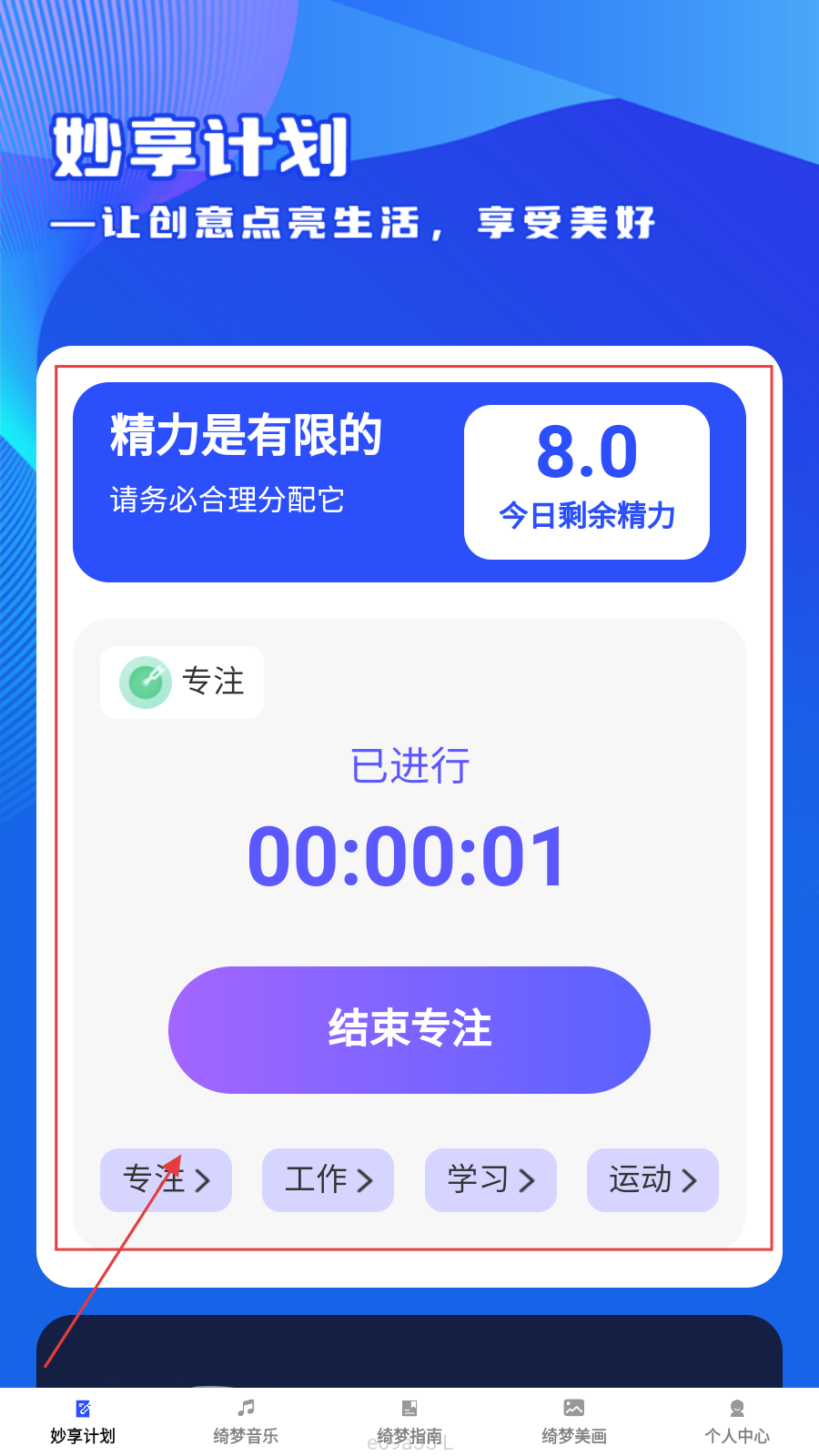Choose the 工作 category chip

pyautogui.click(x=328, y=1180)
